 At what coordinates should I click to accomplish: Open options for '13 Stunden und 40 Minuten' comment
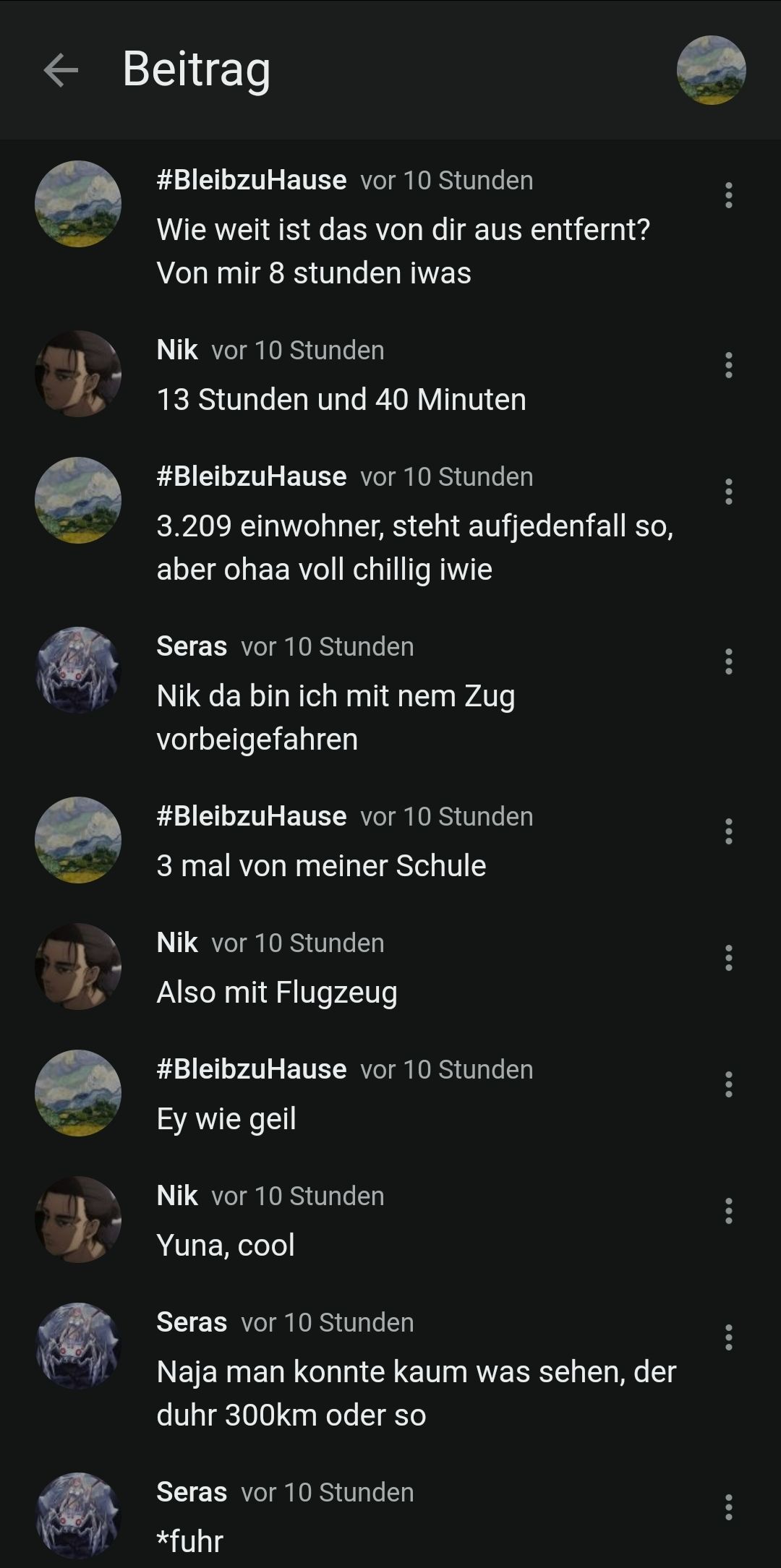pyautogui.click(x=728, y=365)
